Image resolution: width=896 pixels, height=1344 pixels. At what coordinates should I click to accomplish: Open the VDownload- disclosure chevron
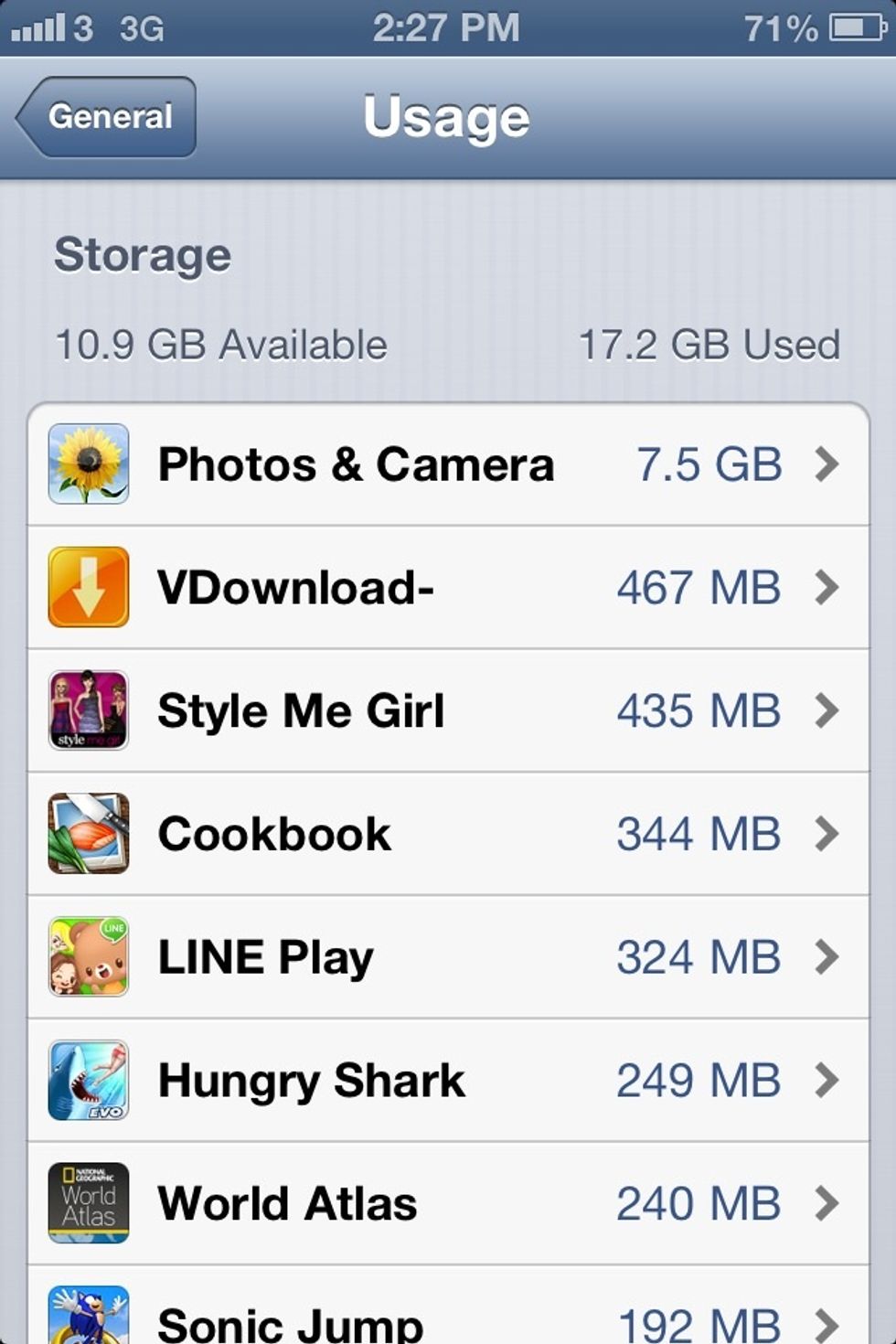point(828,588)
